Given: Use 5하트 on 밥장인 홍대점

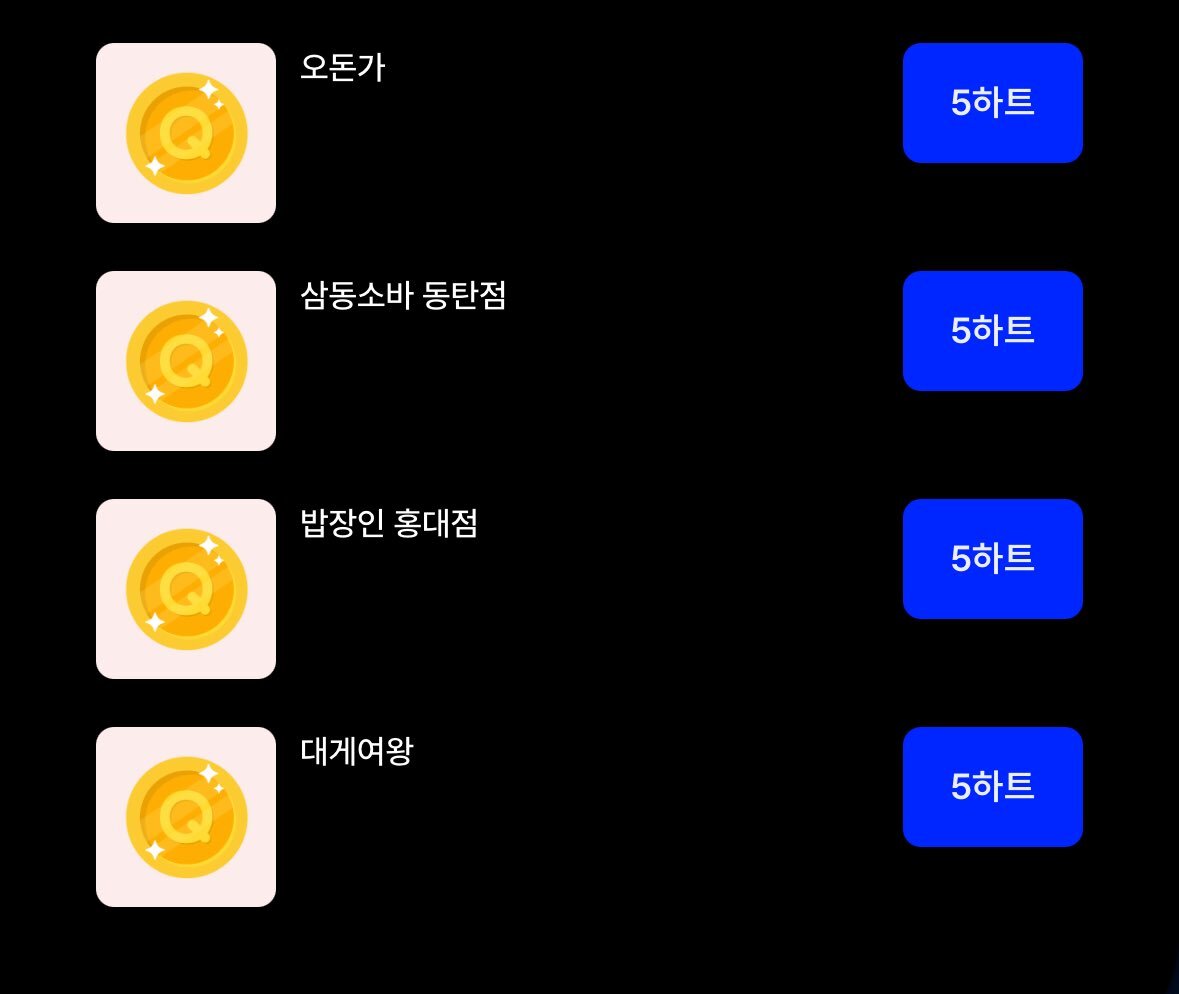Looking at the screenshot, I should coord(992,559).
